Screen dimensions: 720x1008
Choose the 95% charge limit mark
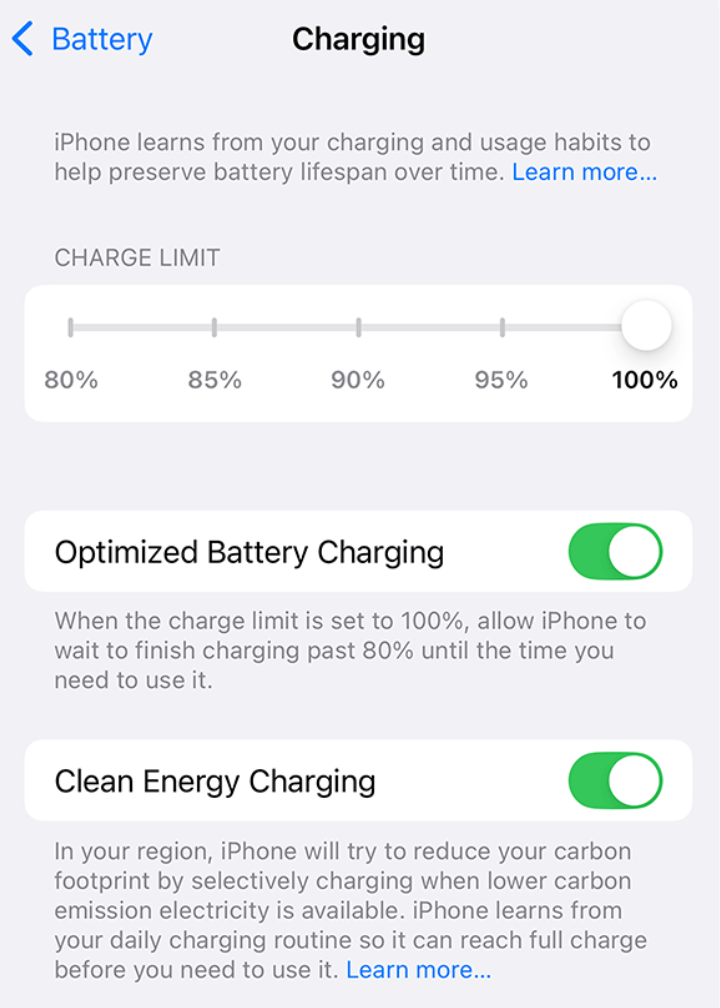pos(501,325)
